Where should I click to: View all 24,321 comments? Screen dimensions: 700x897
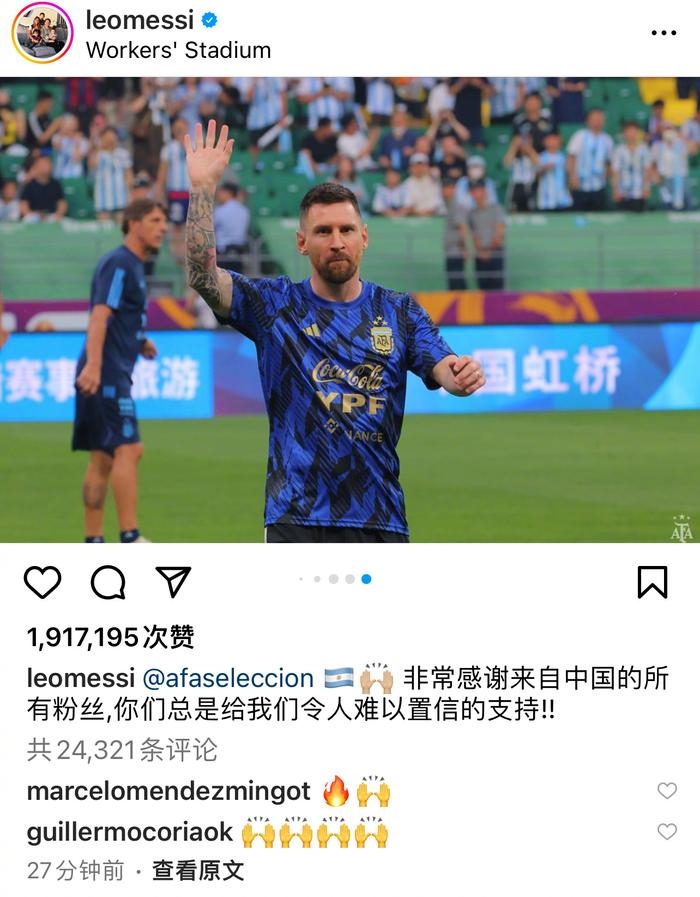click(121, 749)
